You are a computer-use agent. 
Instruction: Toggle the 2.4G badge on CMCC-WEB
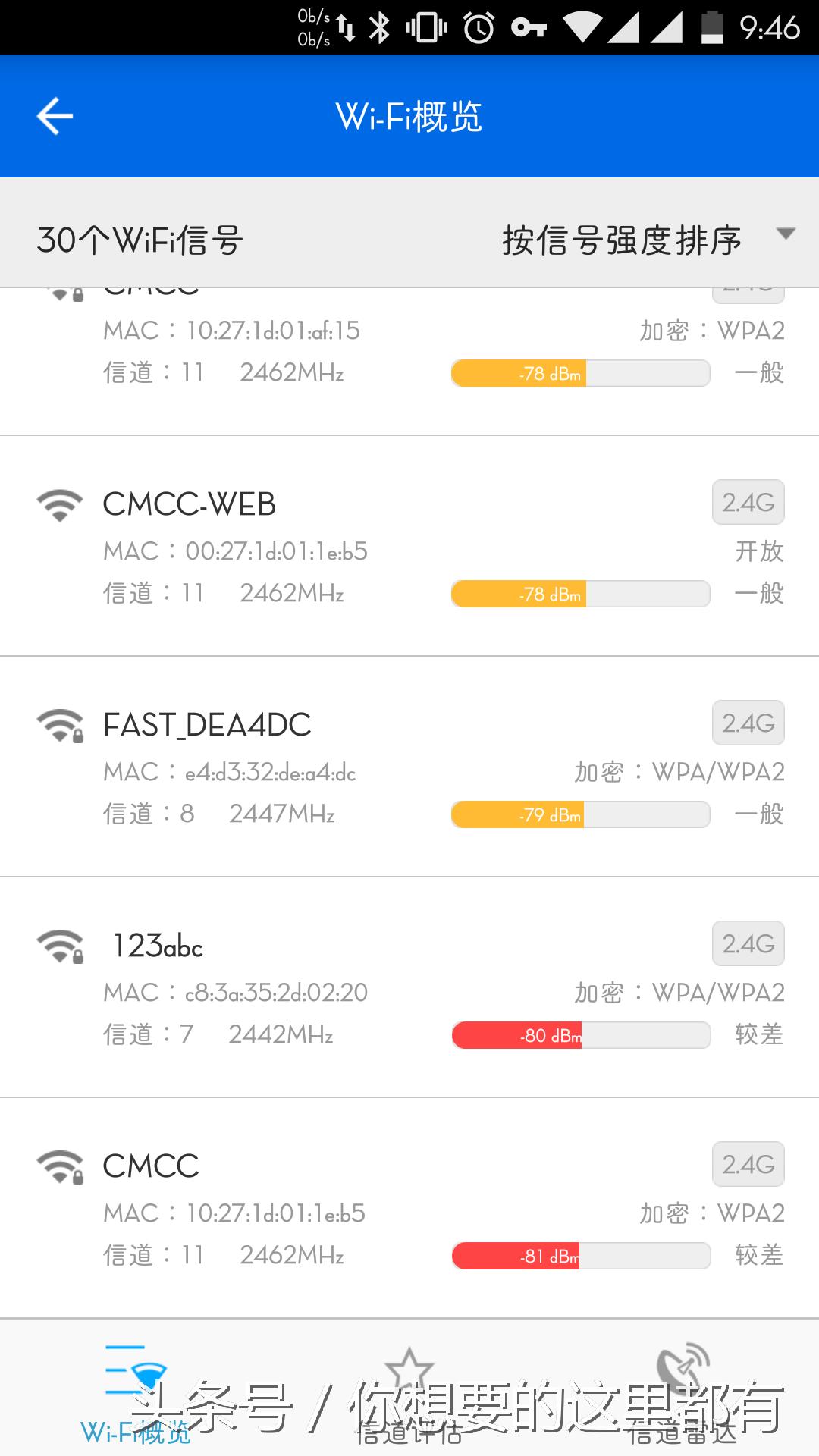pos(748,503)
